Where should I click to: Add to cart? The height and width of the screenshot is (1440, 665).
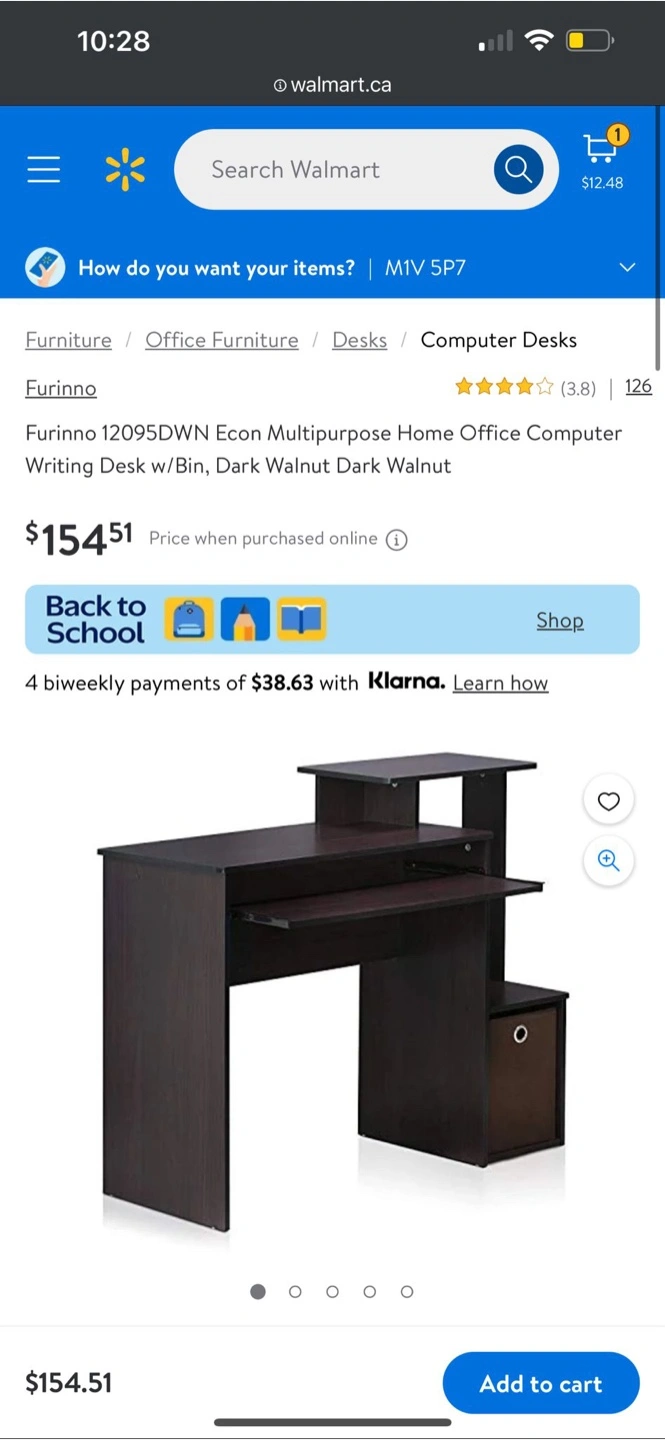coord(541,1383)
